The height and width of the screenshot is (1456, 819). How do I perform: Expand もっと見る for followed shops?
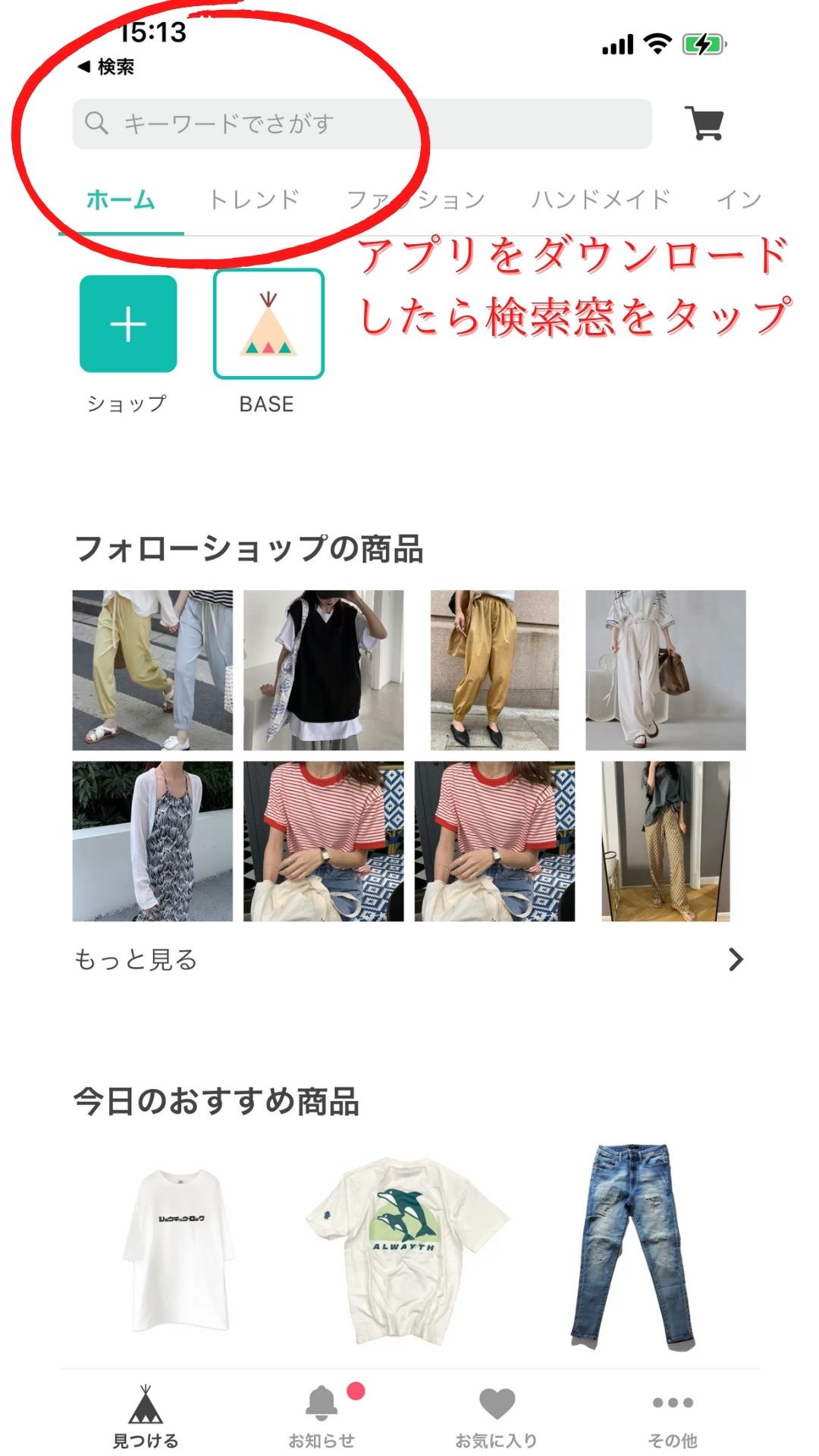(x=409, y=960)
